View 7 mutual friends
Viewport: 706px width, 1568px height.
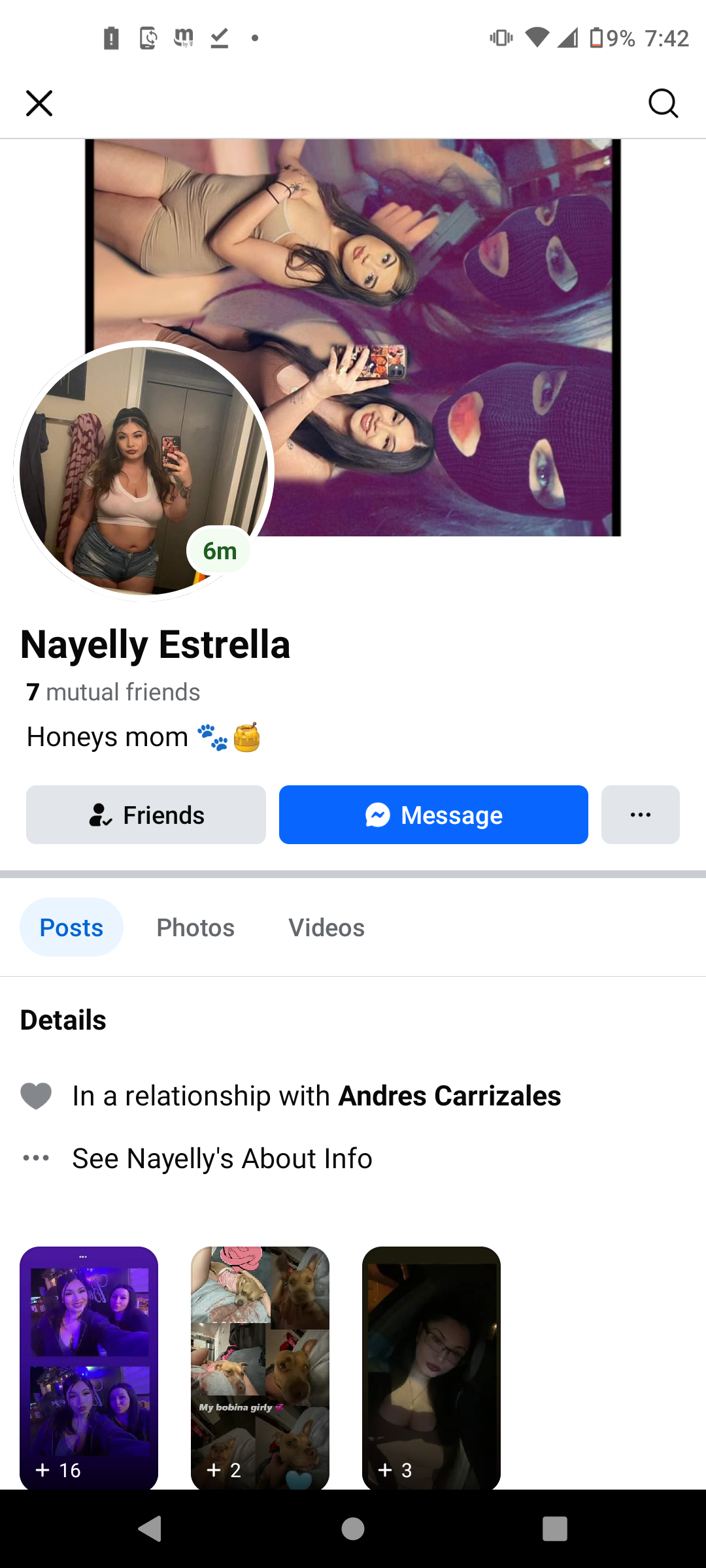(113, 692)
